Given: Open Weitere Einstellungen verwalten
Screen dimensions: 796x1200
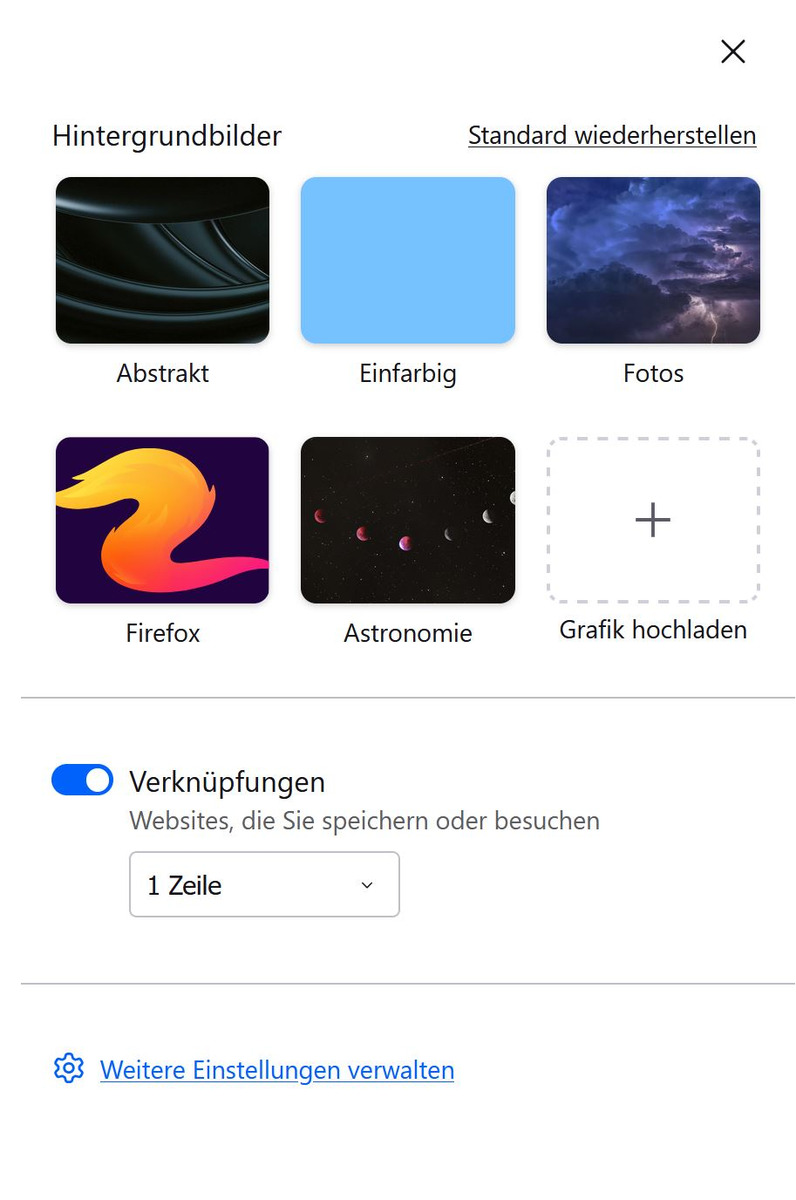Looking at the screenshot, I should pyautogui.click(x=277, y=1070).
